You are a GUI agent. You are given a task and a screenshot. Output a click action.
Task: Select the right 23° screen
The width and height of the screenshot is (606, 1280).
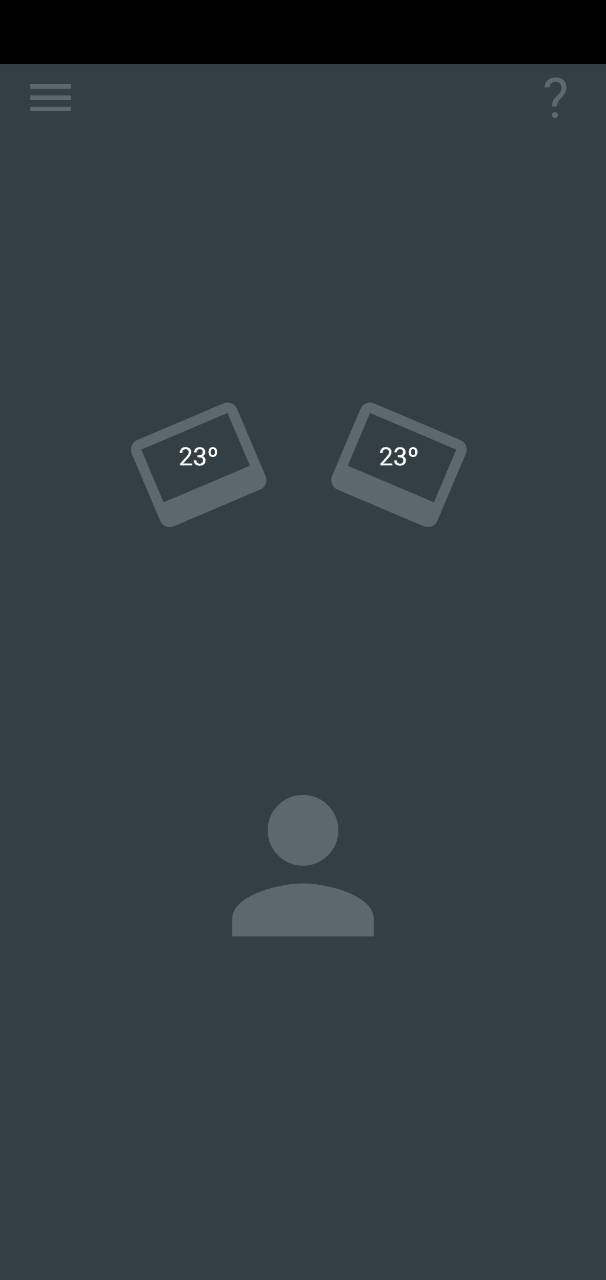coord(399,464)
